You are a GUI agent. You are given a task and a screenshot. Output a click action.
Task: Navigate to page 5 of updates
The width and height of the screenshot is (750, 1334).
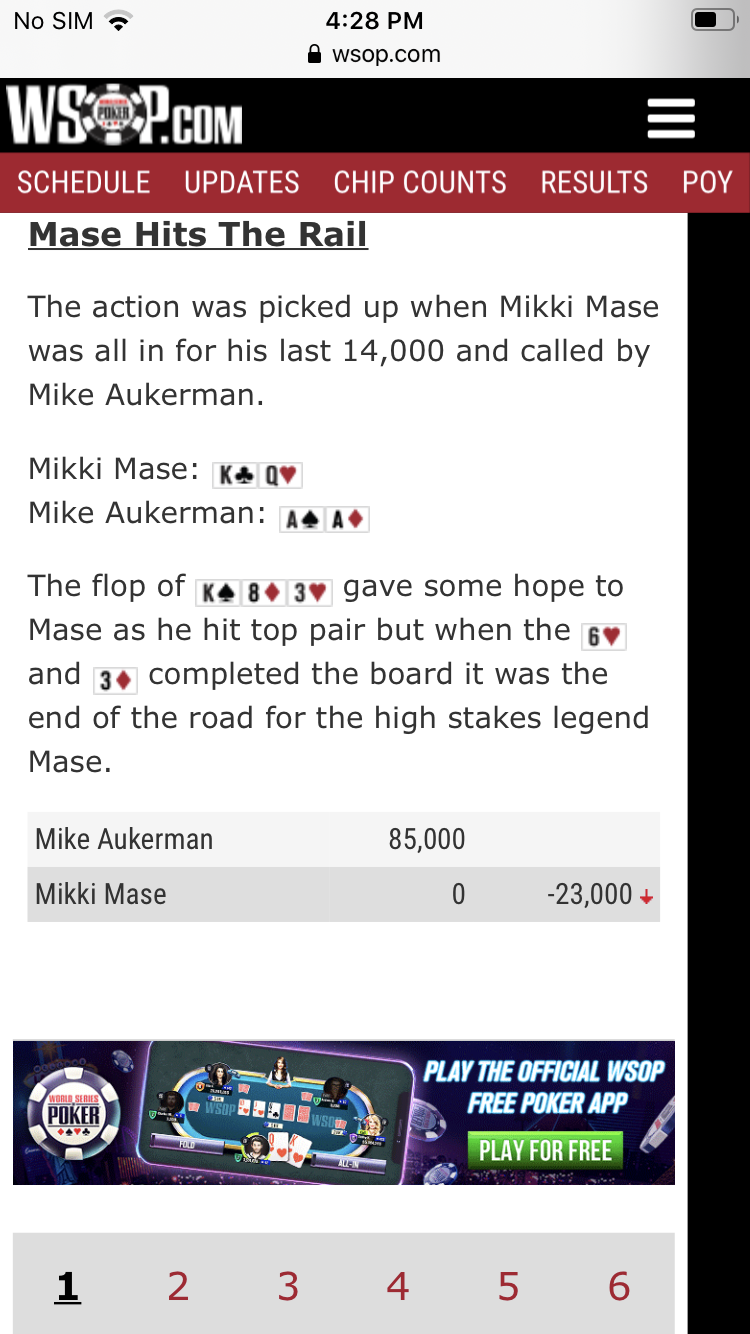tap(508, 1286)
